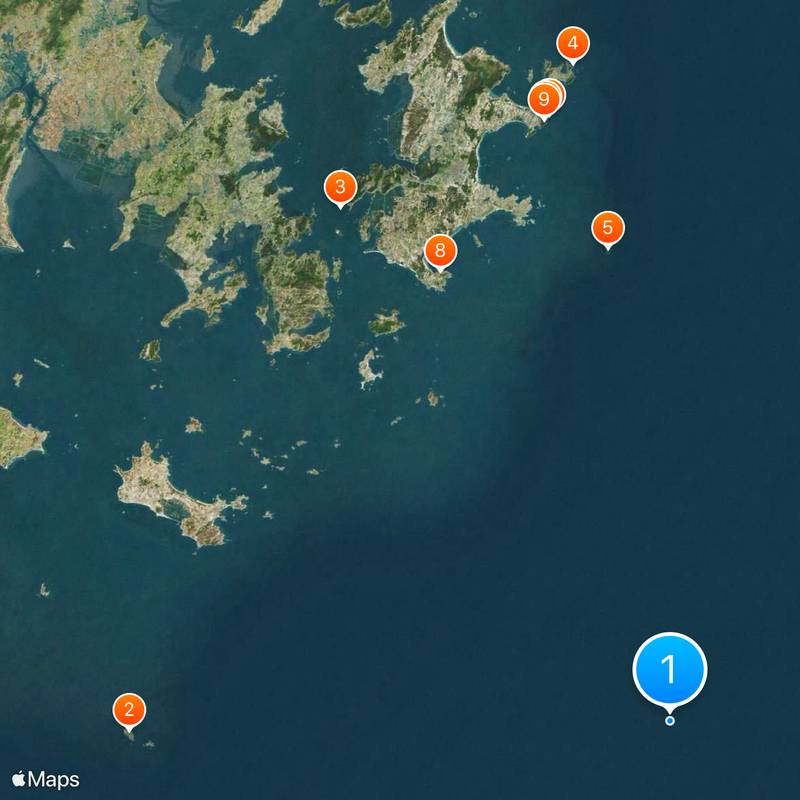Select the orange pin numbered 4

coord(573,45)
